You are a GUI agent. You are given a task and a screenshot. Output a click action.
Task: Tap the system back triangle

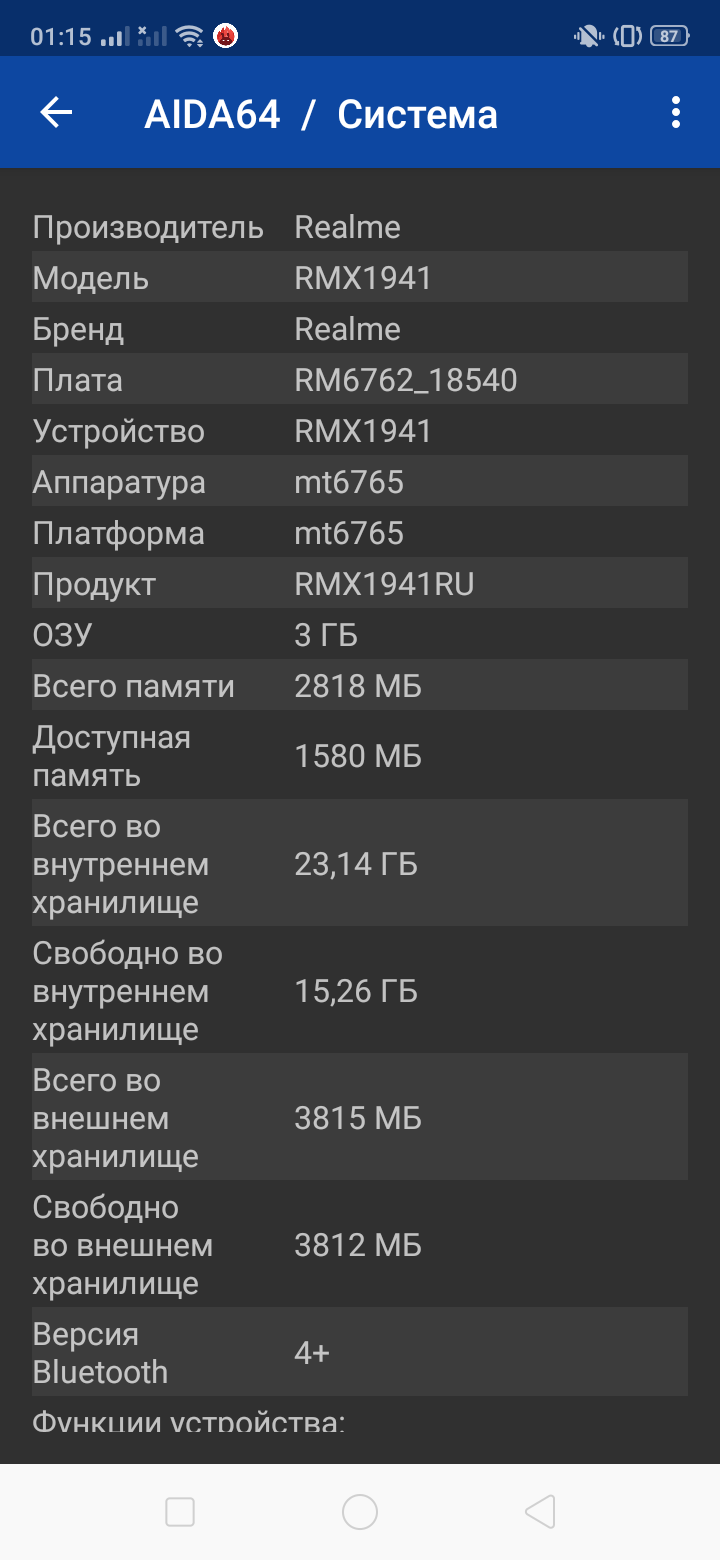click(540, 1512)
